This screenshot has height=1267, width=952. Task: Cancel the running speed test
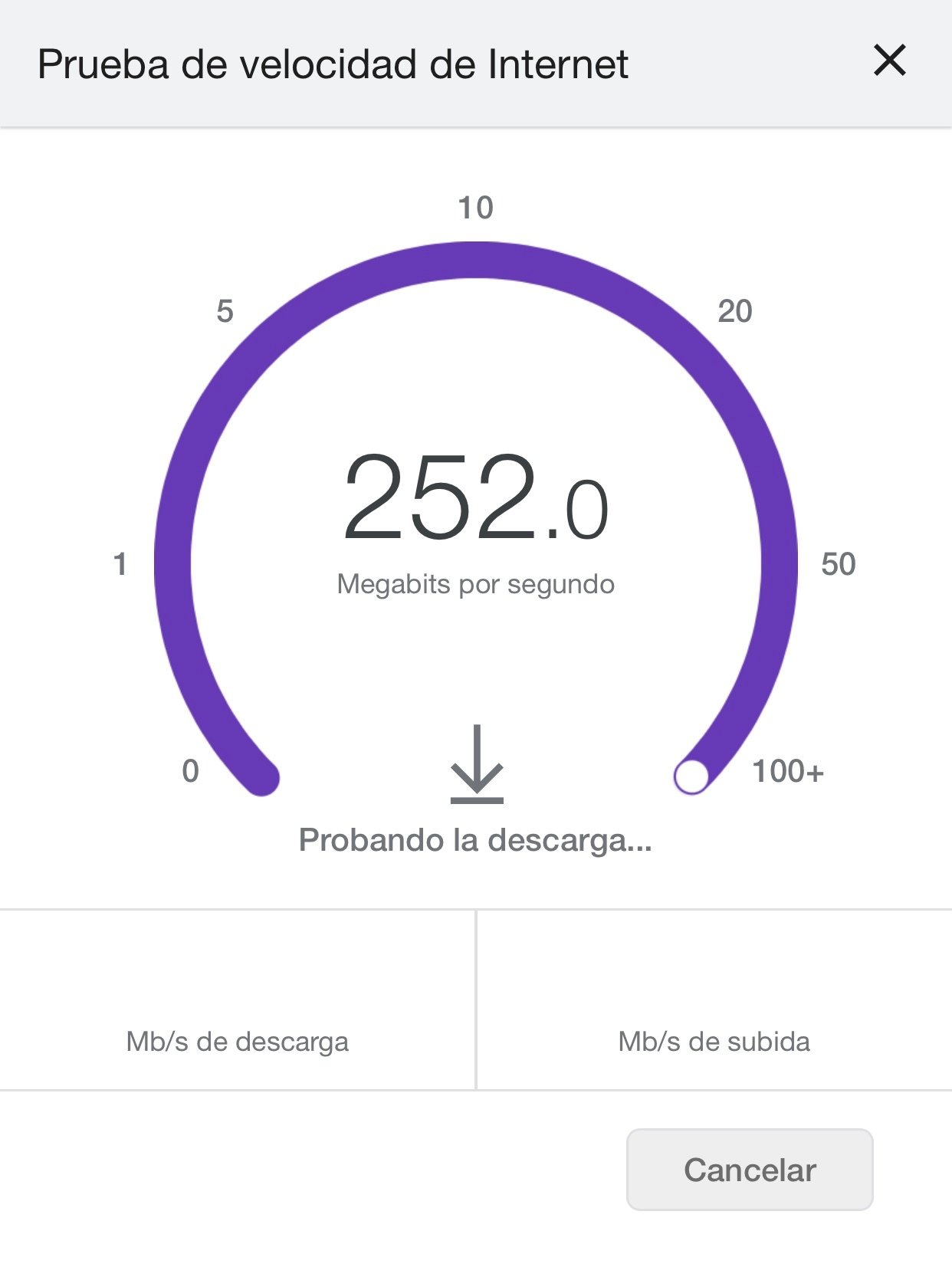[749, 1169]
